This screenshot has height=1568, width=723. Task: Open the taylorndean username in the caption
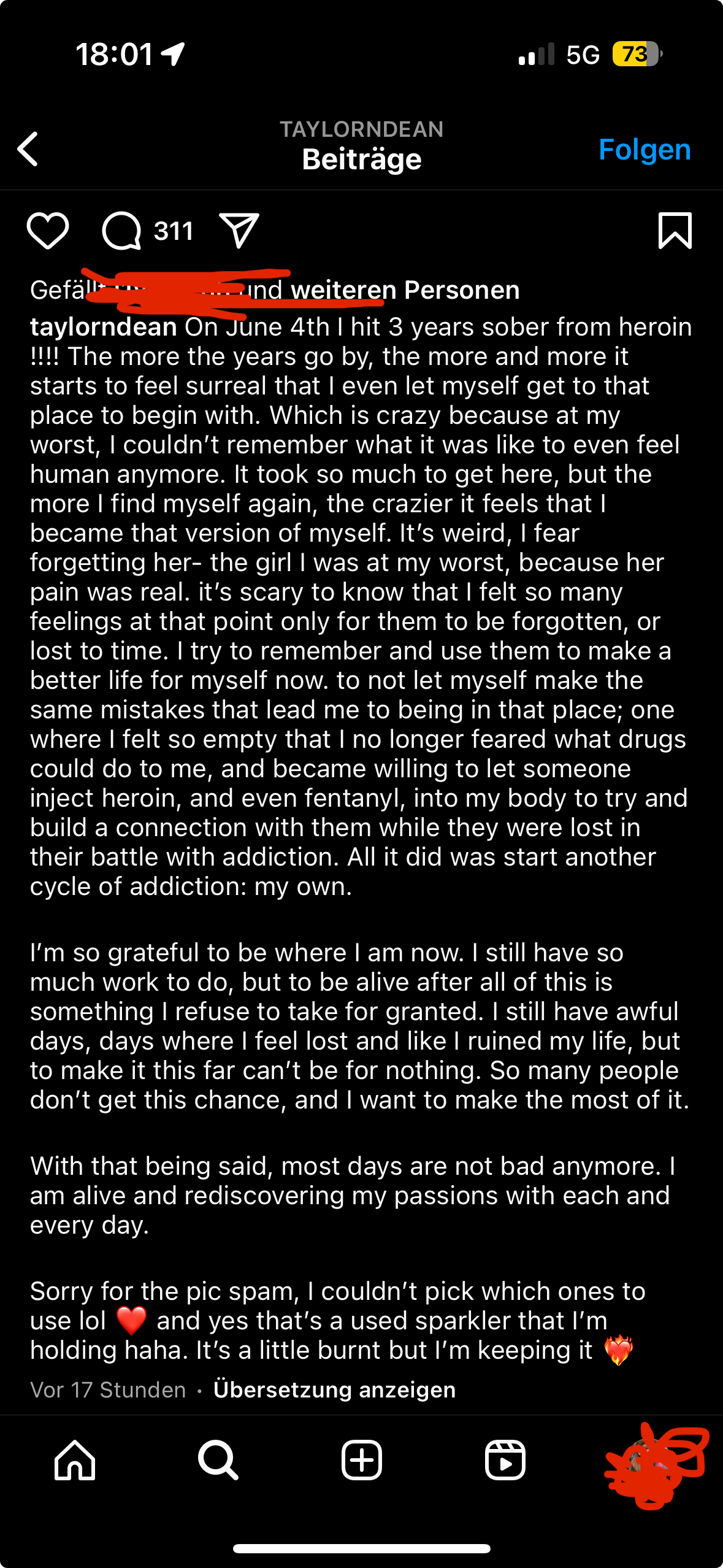[104, 327]
